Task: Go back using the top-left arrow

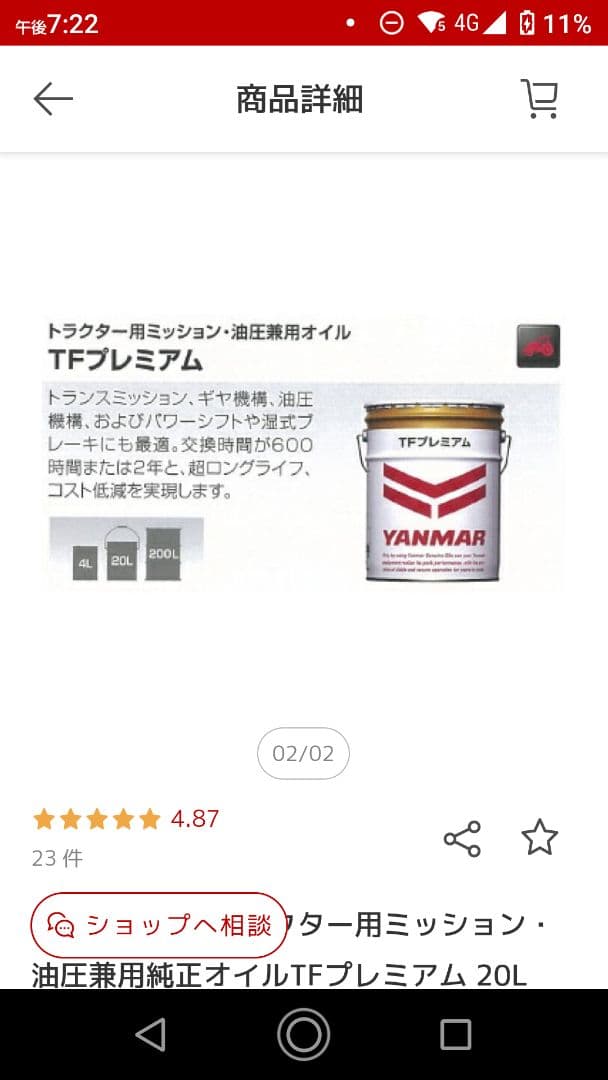Action: (53, 99)
